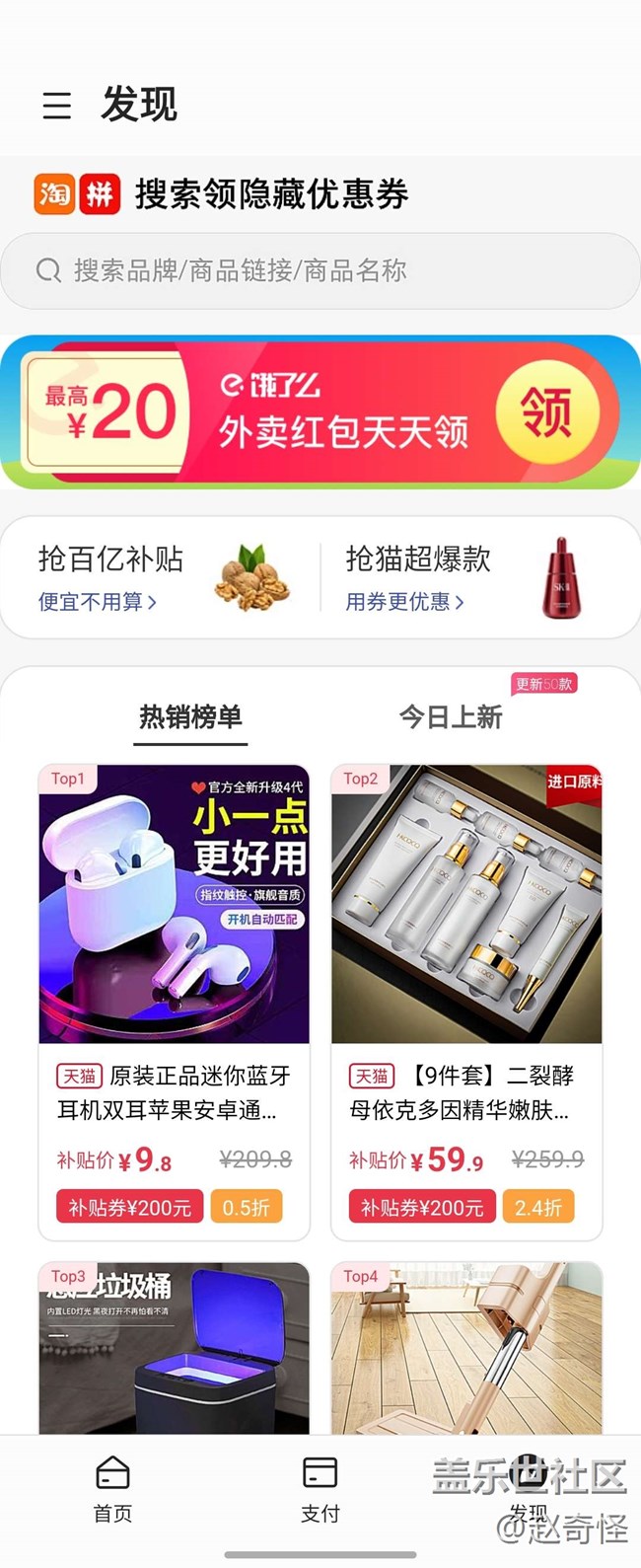Open 抢百亿补贴 subsidy deals
The width and height of the screenshot is (641, 1568).
click(x=161, y=577)
